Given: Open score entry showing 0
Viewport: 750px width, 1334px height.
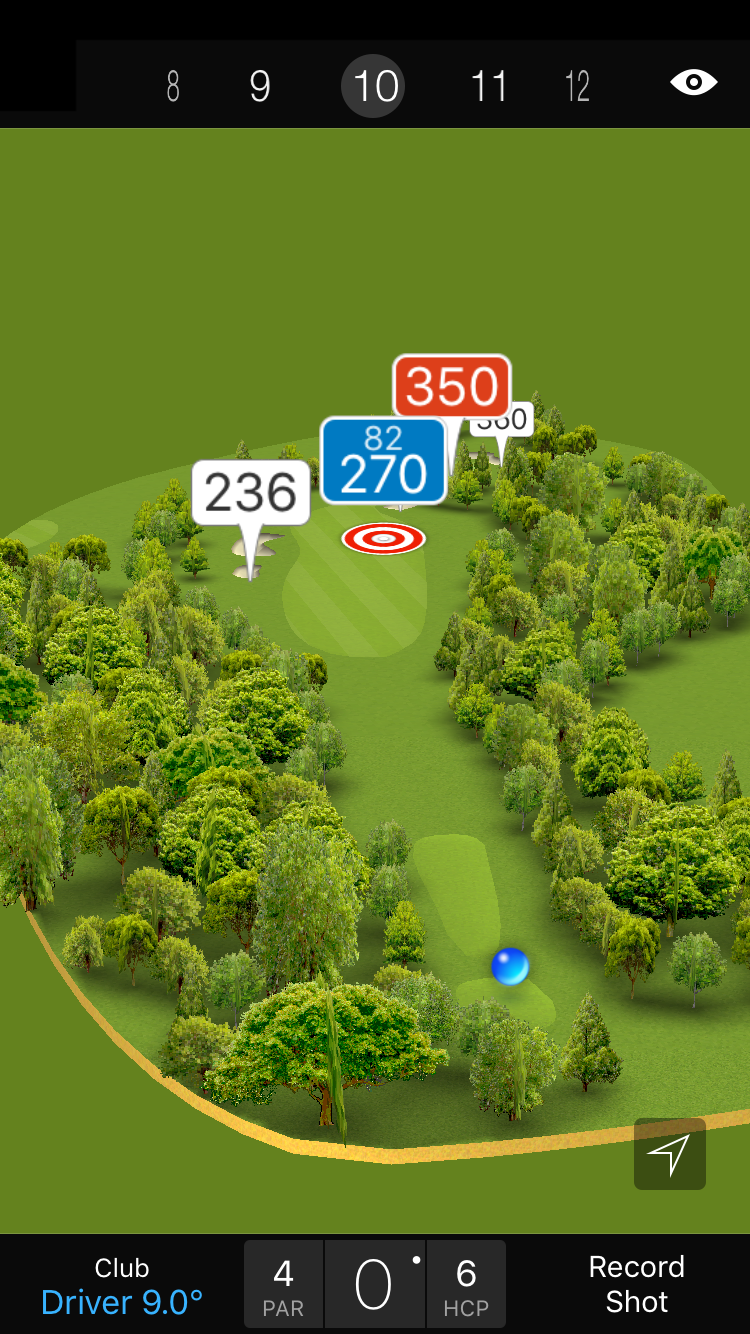Looking at the screenshot, I should 374,1284.
